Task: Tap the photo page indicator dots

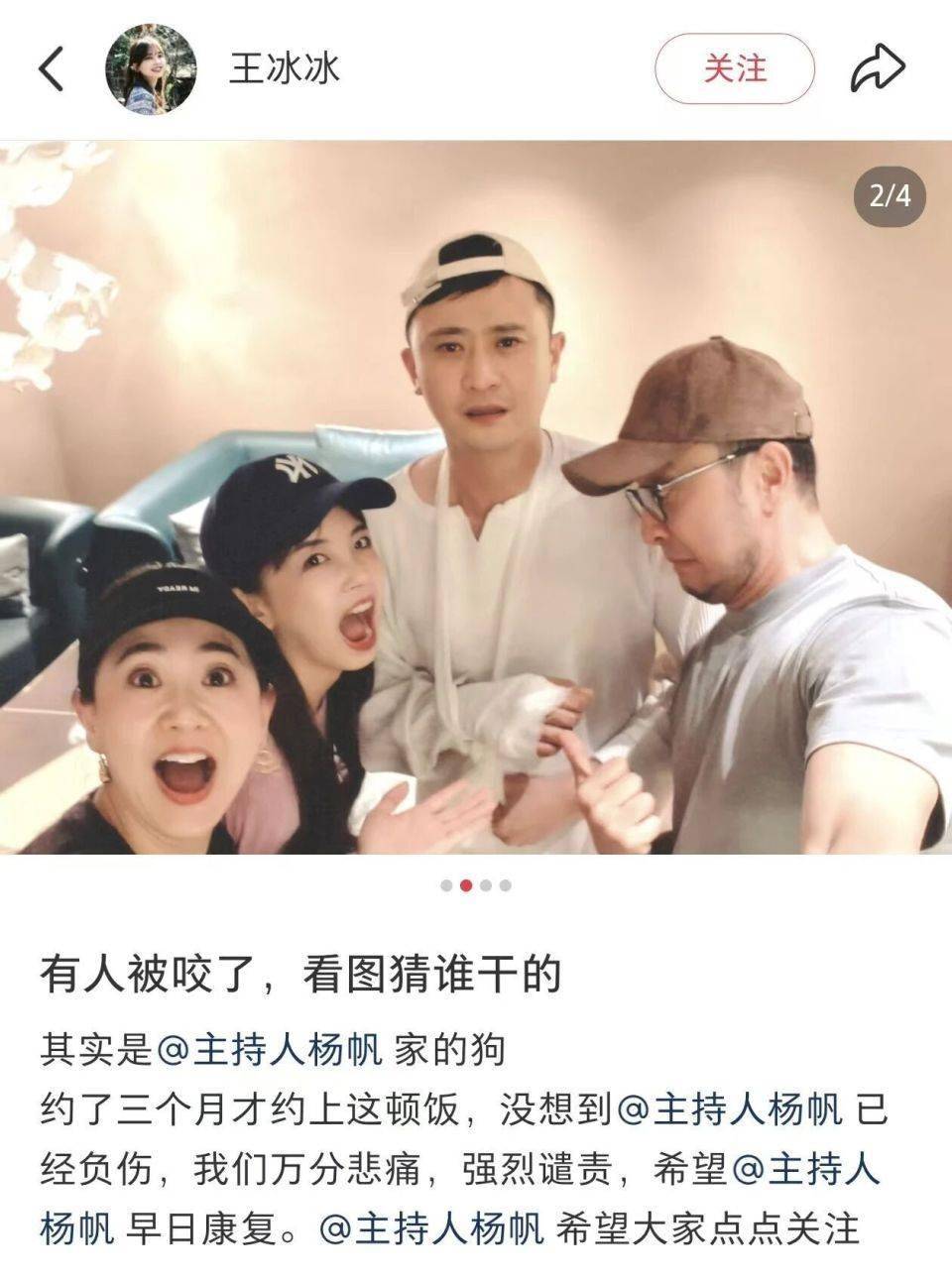Action: click(476, 885)
